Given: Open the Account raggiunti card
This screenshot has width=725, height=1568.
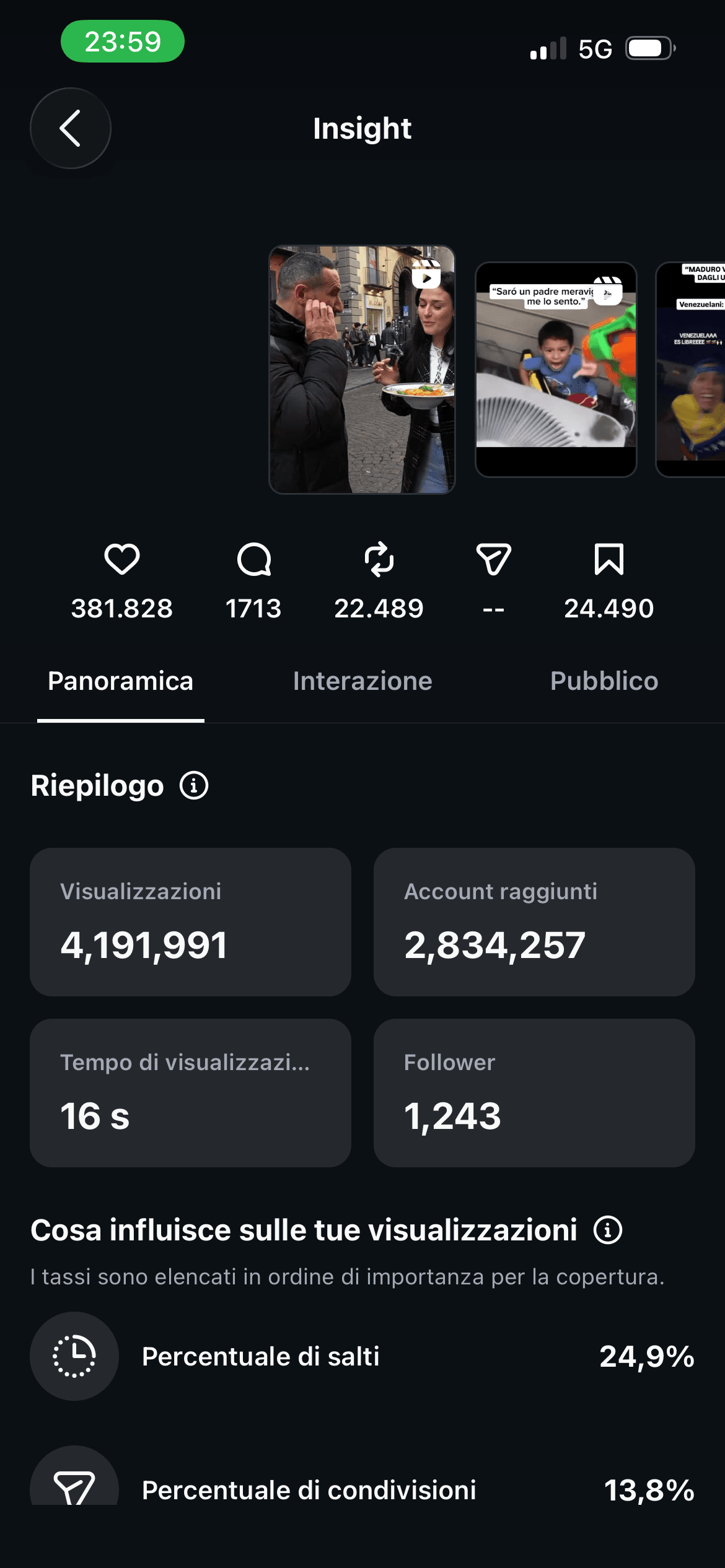Looking at the screenshot, I should 534,922.
